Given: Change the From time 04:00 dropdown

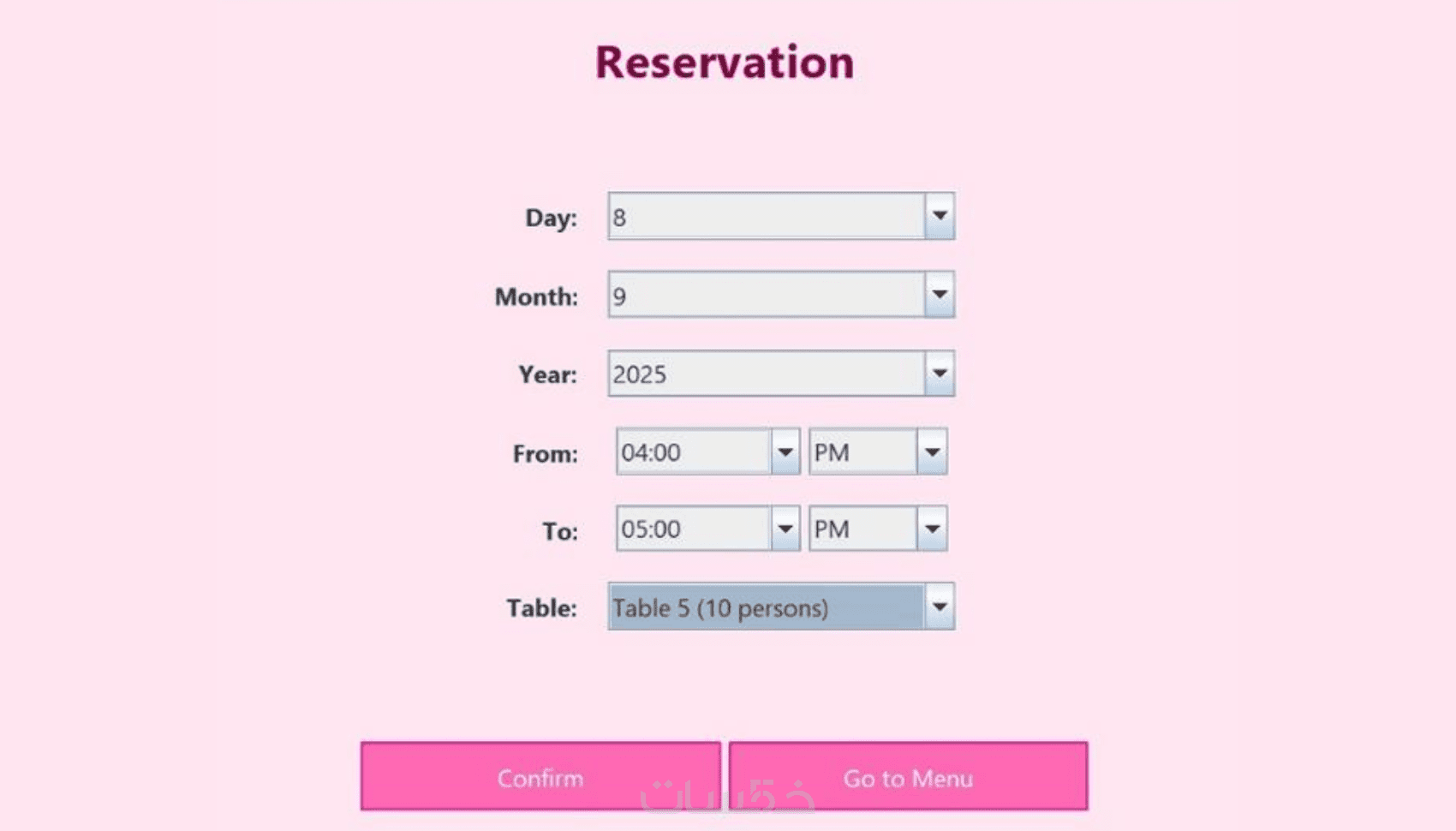Looking at the screenshot, I should (x=785, y=452).
